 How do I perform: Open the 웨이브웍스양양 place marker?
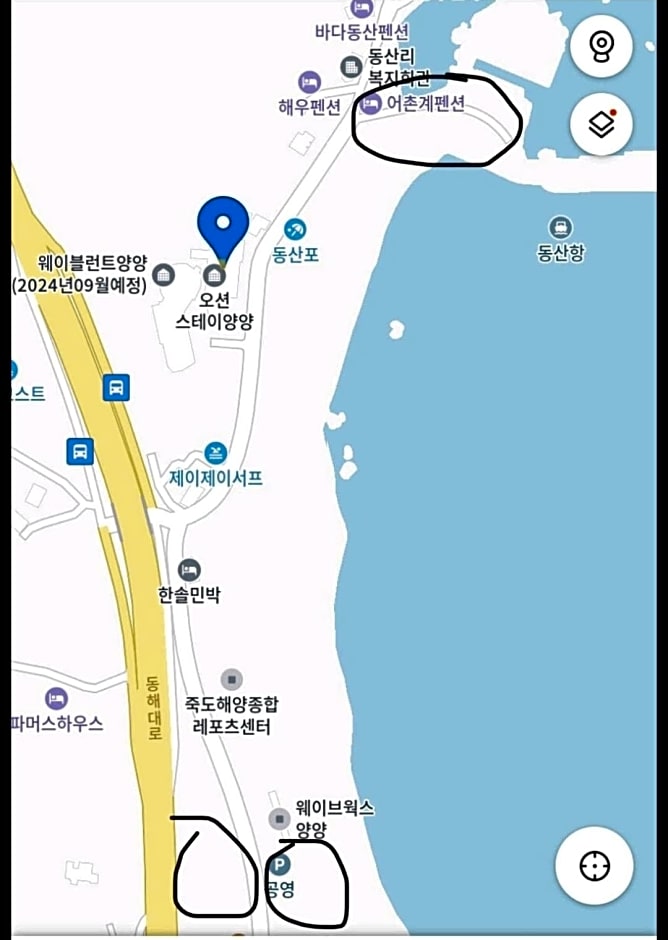[280, 820]
